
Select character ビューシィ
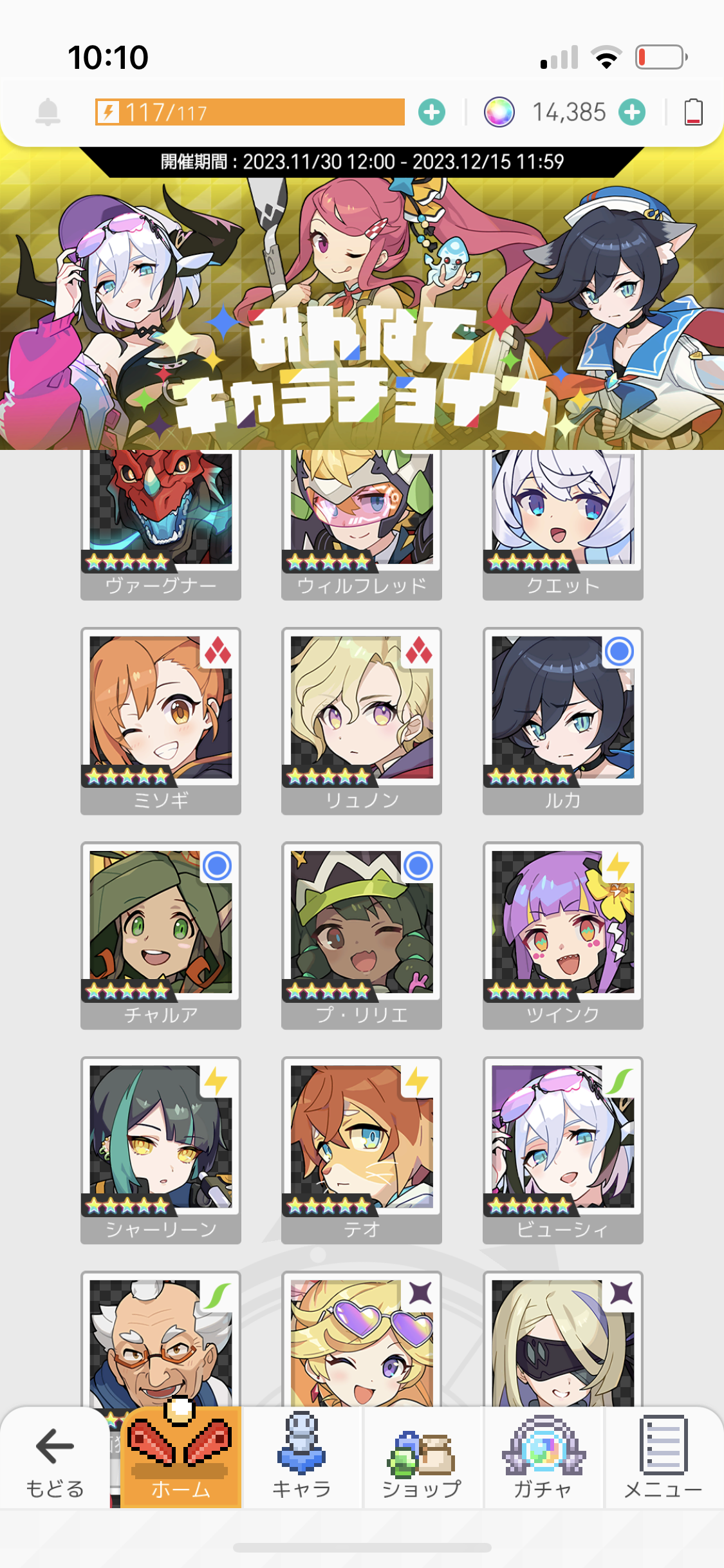click(562, 1149)
